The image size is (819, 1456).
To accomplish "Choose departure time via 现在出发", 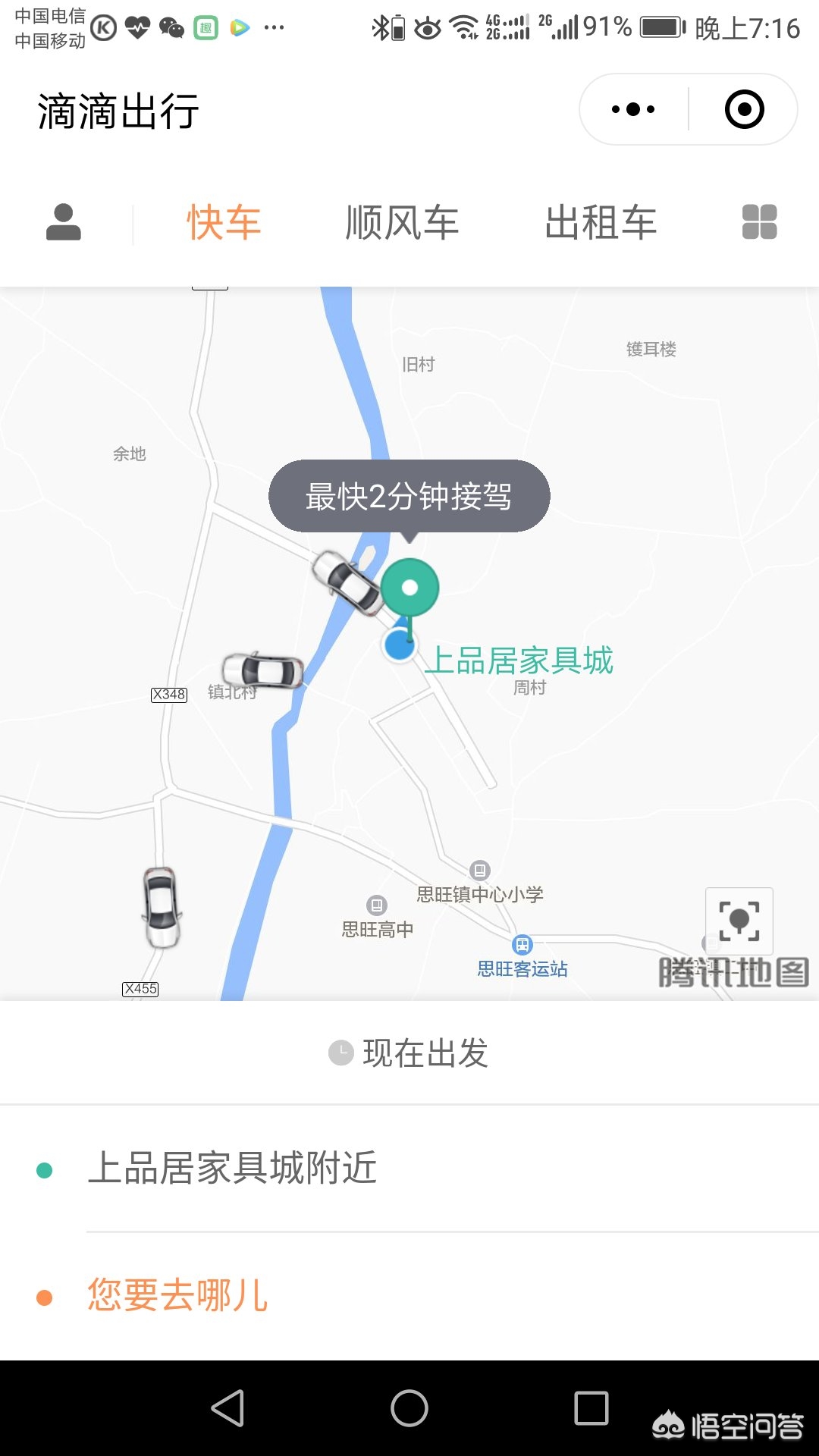I will pyautogui.click(x=409, y=1053).
